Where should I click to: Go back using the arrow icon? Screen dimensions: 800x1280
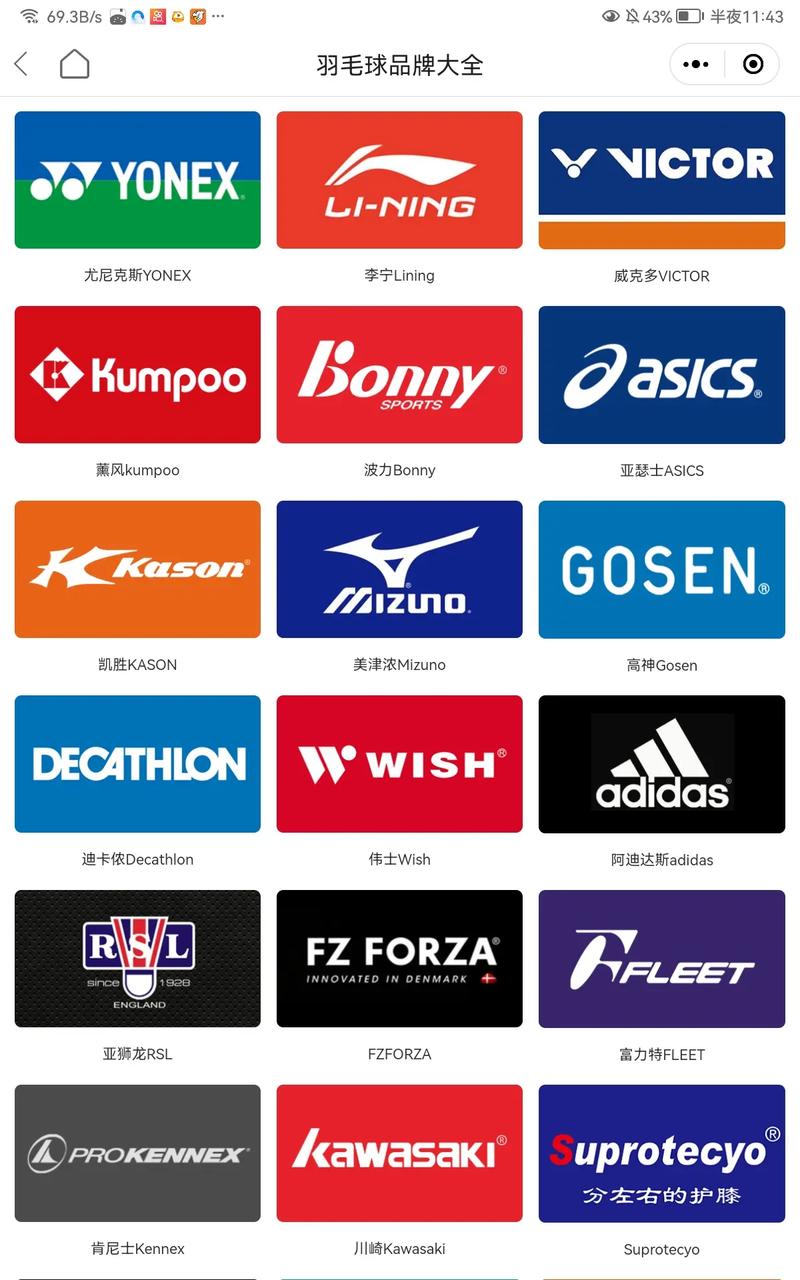click(21, 65)
